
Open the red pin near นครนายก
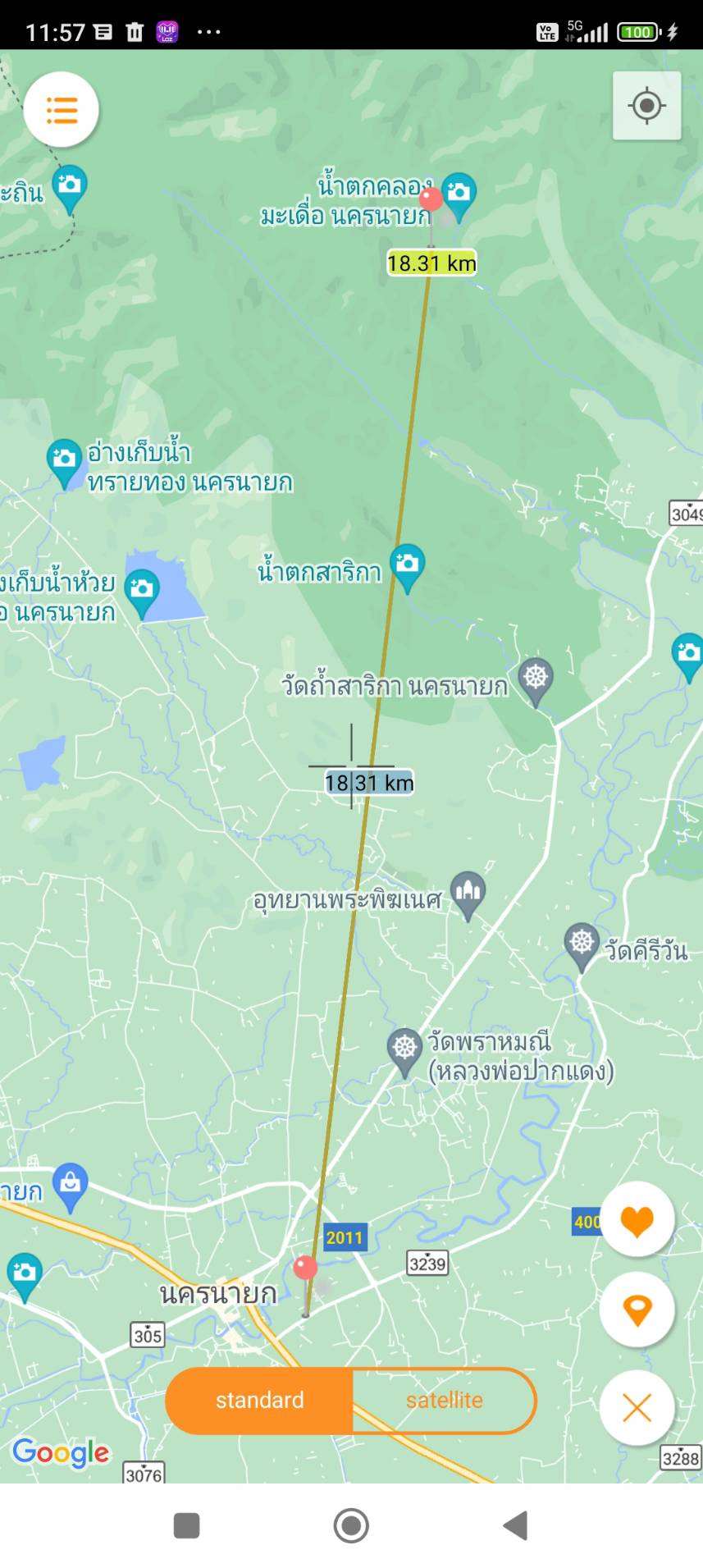coord(304,1267)
